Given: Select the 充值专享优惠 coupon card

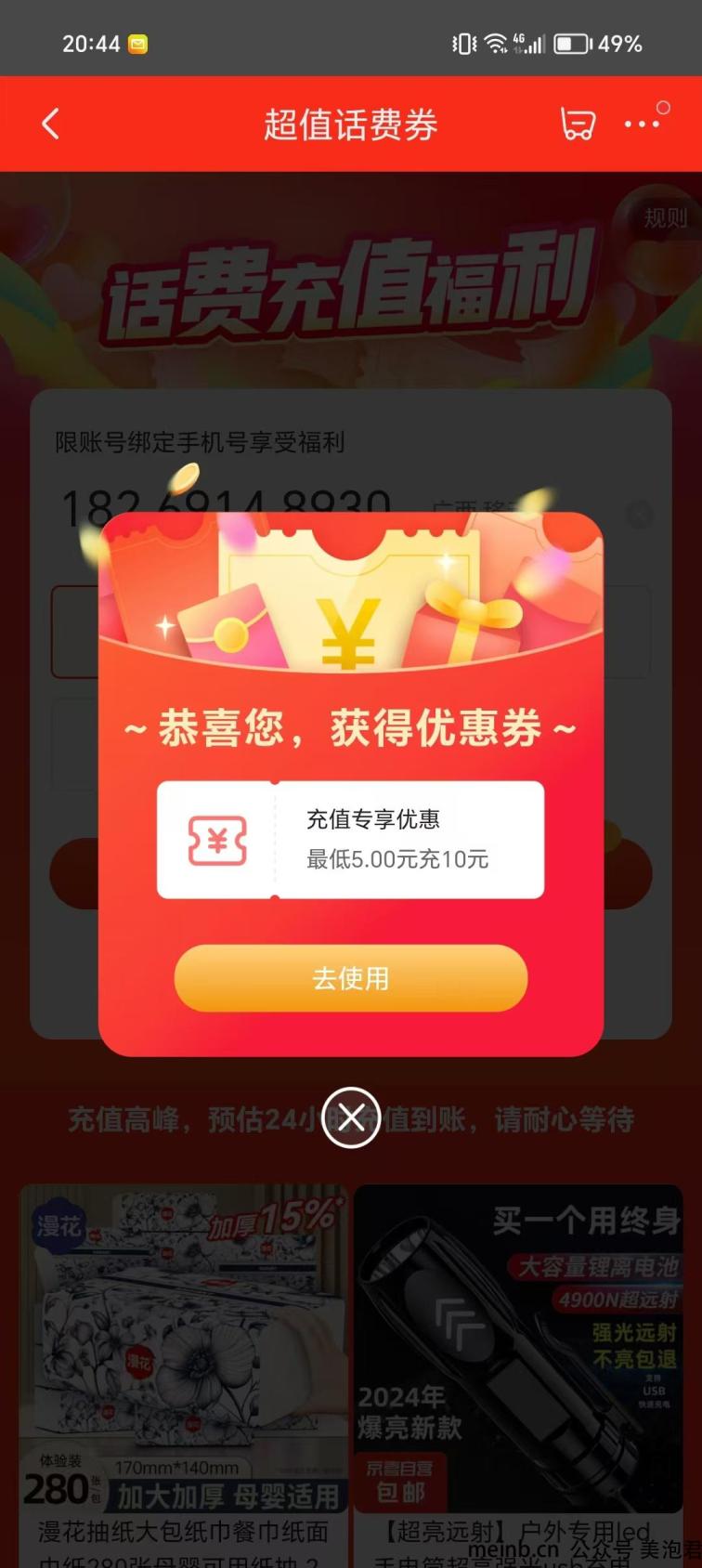Looking at the screenshot, I should click(x=350, y=840).
